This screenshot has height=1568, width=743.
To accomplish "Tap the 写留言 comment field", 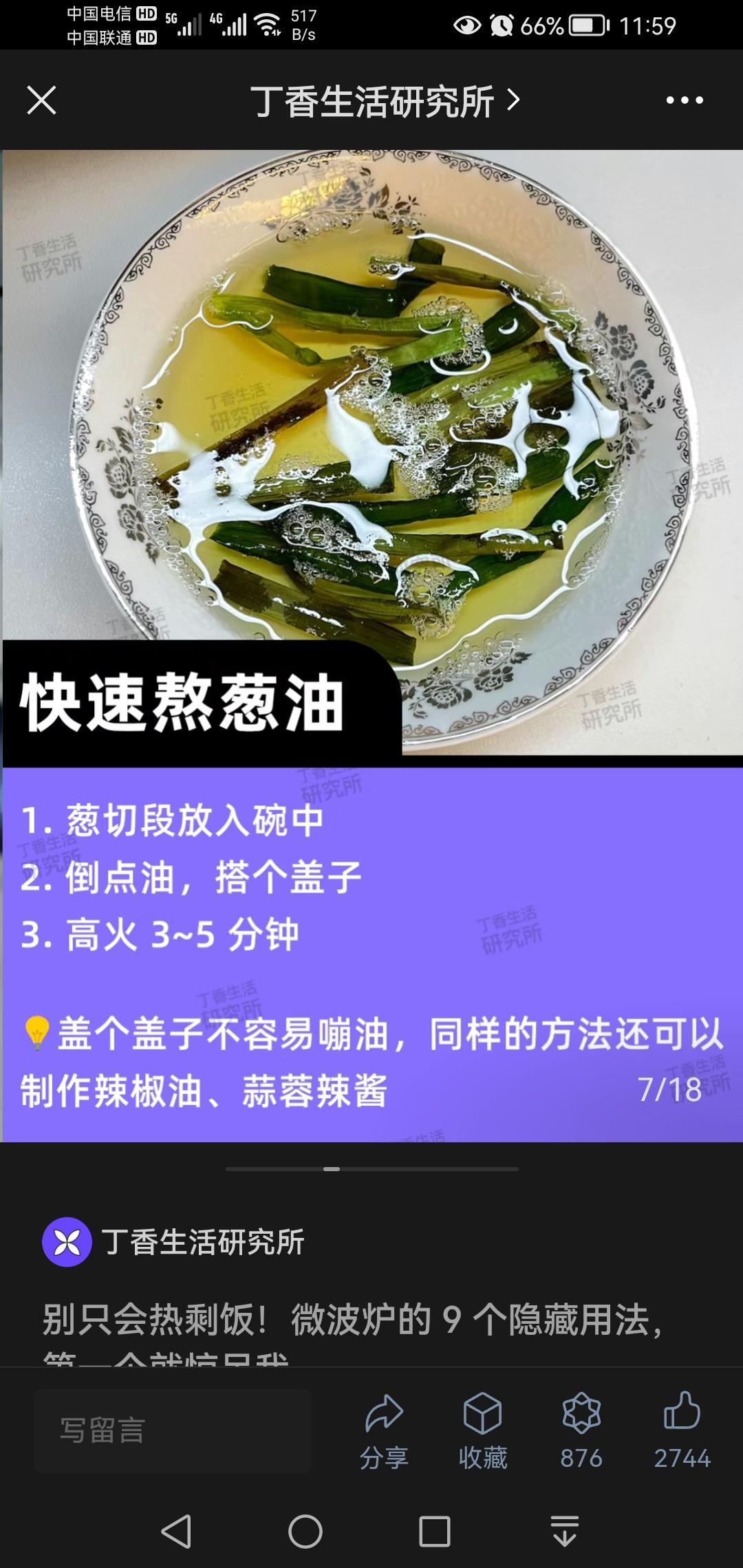I will (x=173, y=1430).
